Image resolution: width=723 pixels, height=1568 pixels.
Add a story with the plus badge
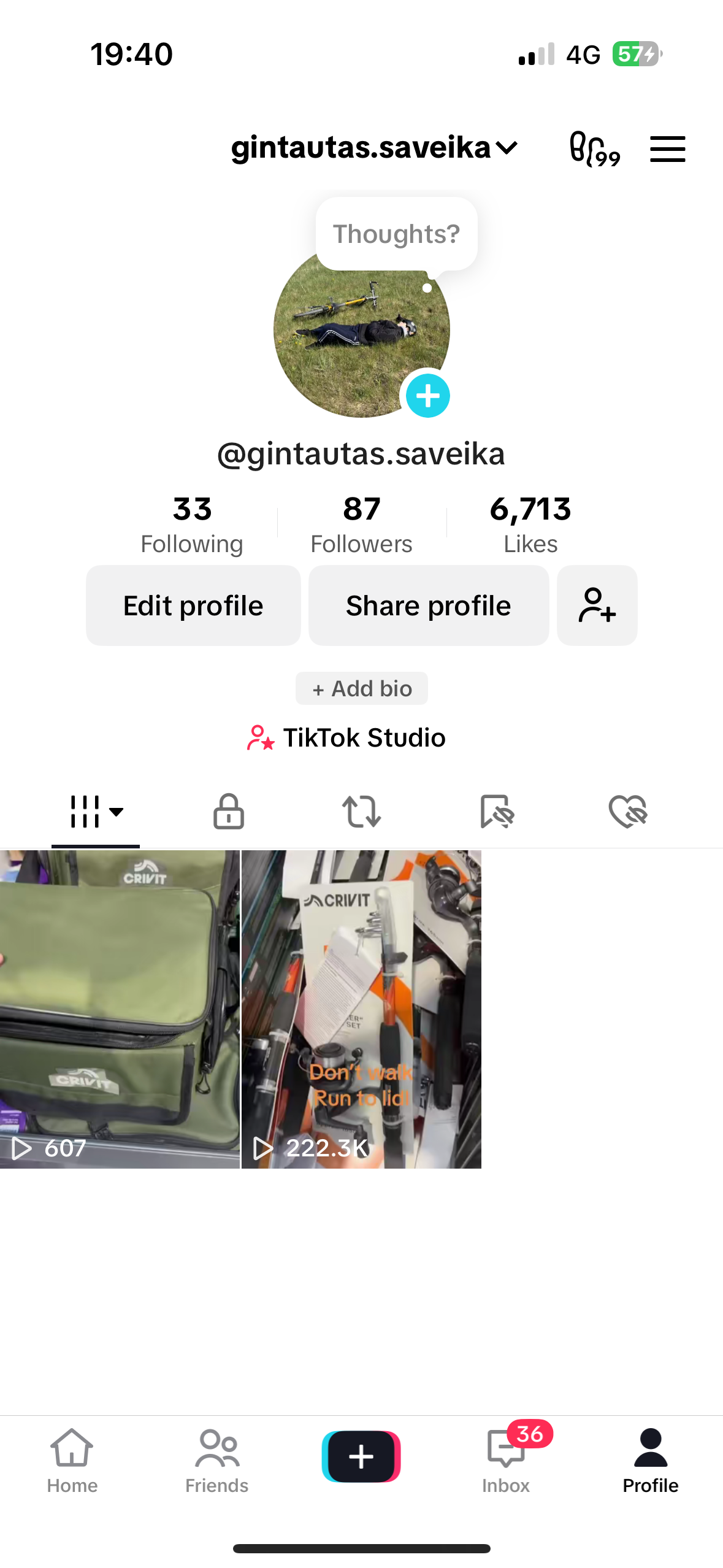[x=427, y=396]
